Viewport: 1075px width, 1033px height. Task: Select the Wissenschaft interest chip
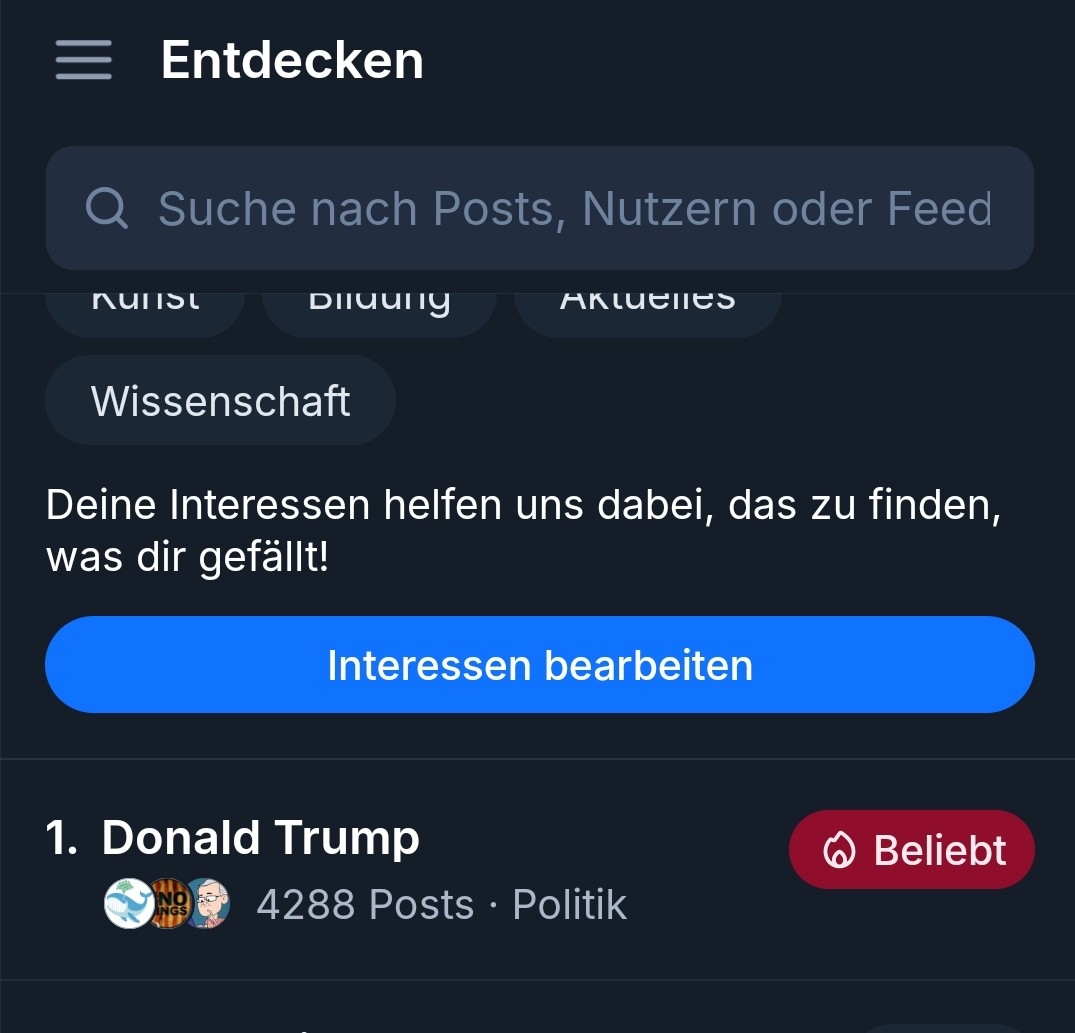tap(220, 401)
